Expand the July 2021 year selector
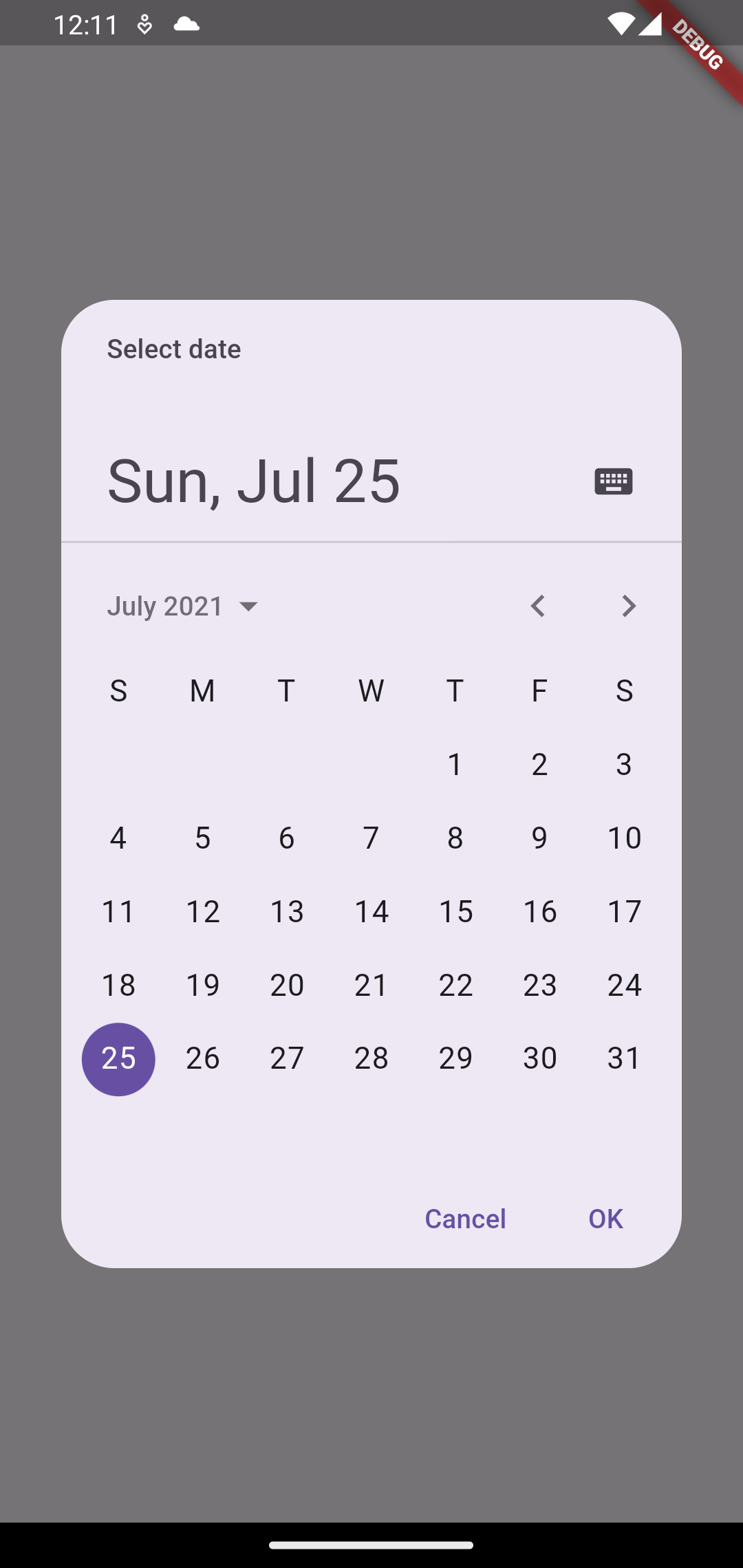743x1568 pixels. [183, 607]
